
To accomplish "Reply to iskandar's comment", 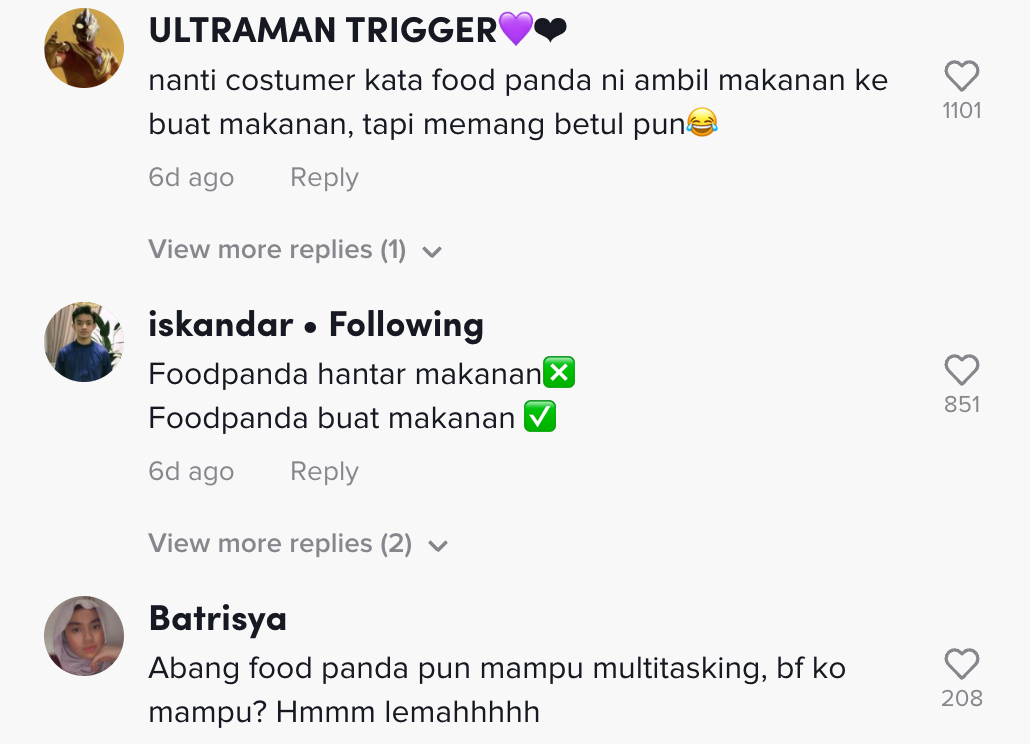I will (323, 472).
